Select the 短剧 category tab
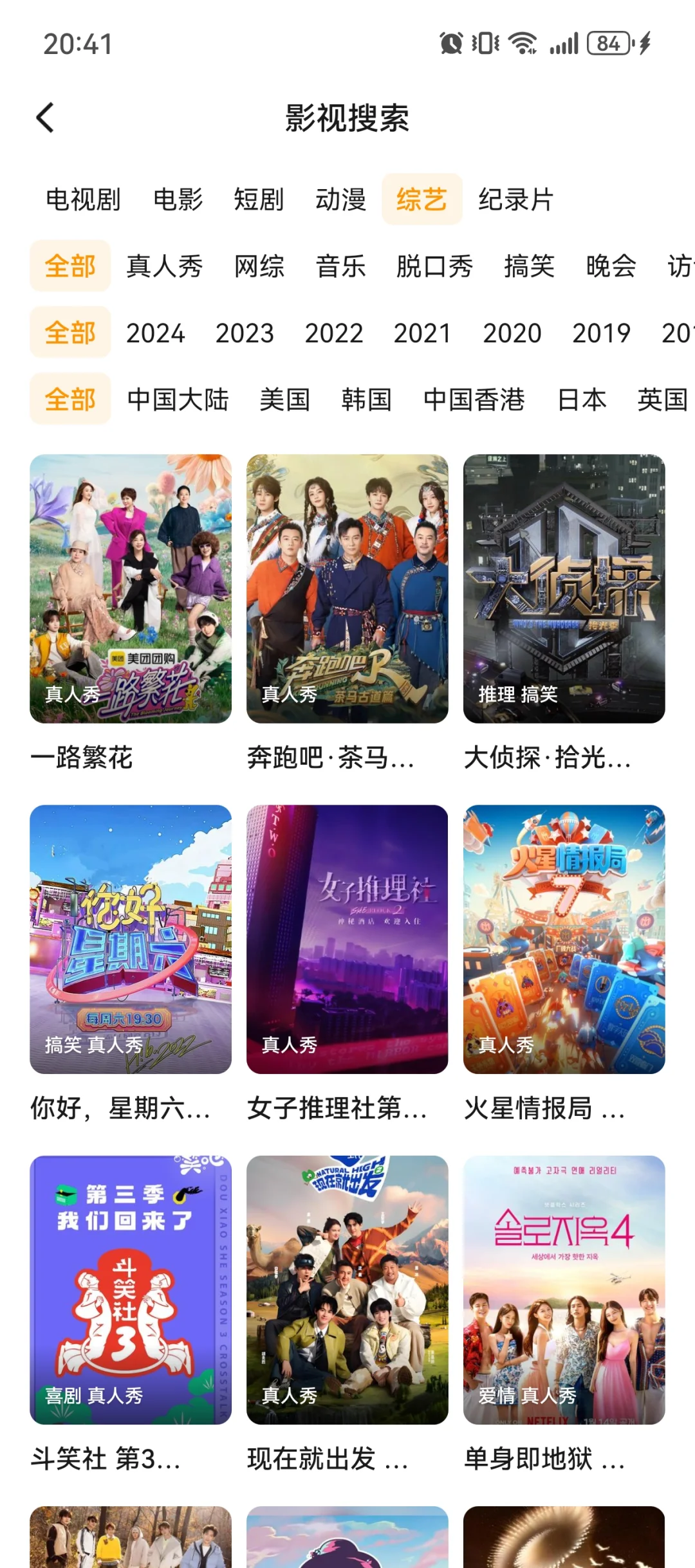This screenshot has height=1568, width=695. pyautogui.click(x=259, y=199)
